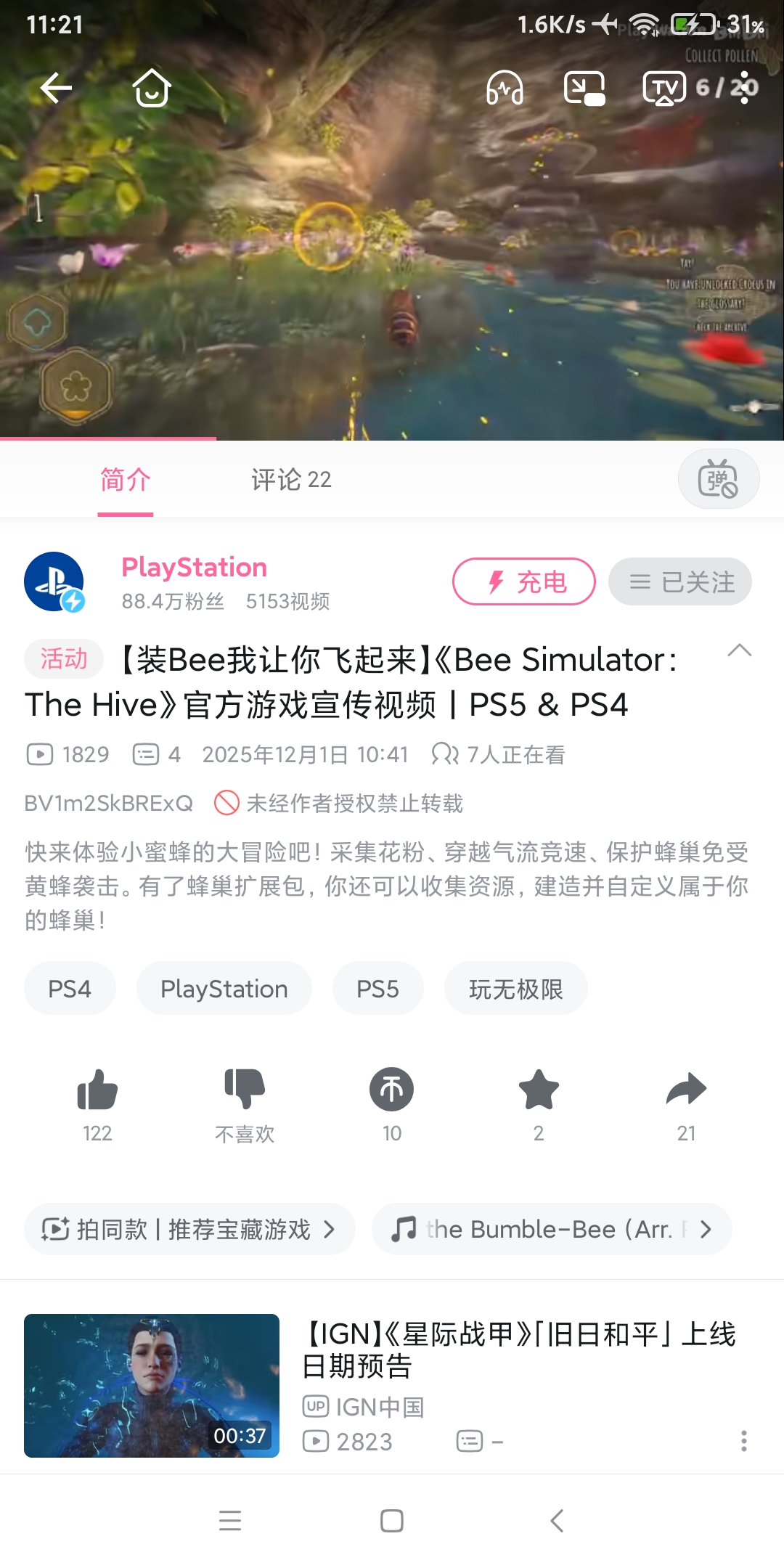Image resolution: width=784 pixels, height=1568 pixels.
Task: Collapse the video description chevron
Action: point(739,650)
